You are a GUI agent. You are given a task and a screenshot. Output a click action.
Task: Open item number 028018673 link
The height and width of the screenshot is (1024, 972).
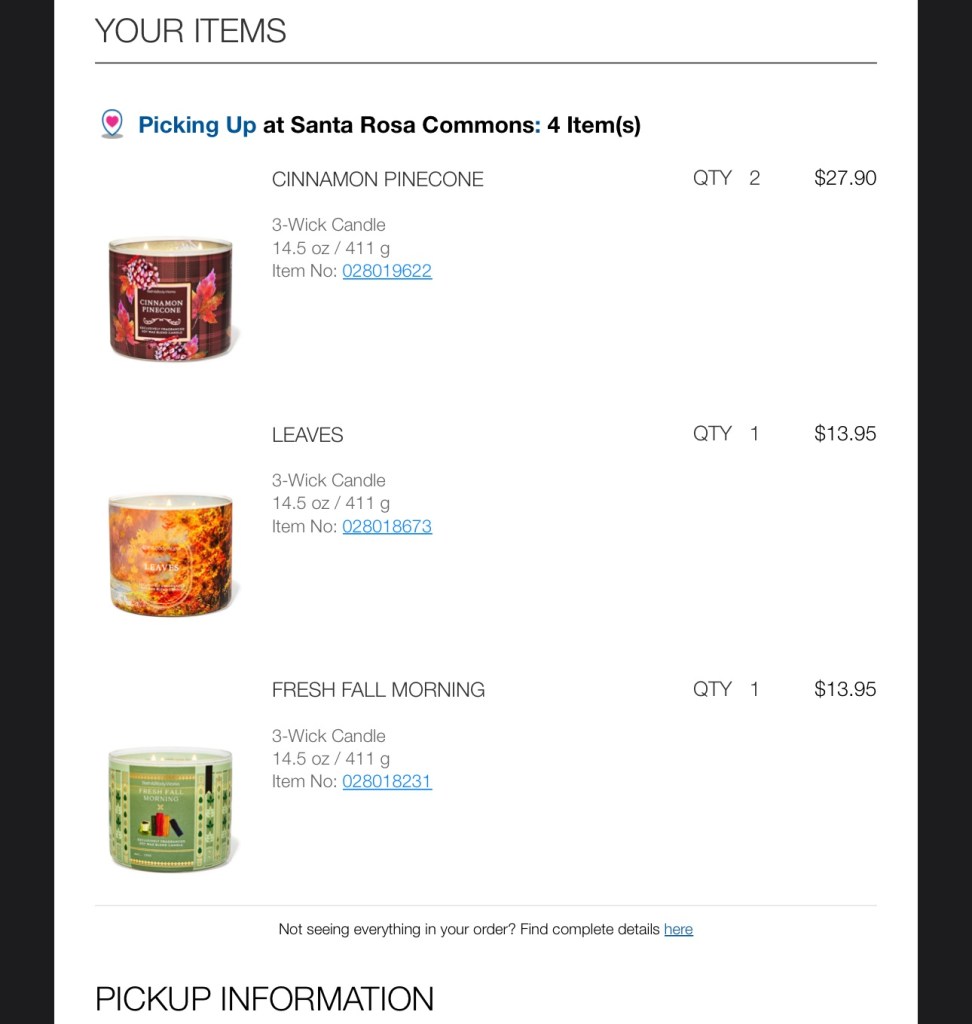[387, 526]
